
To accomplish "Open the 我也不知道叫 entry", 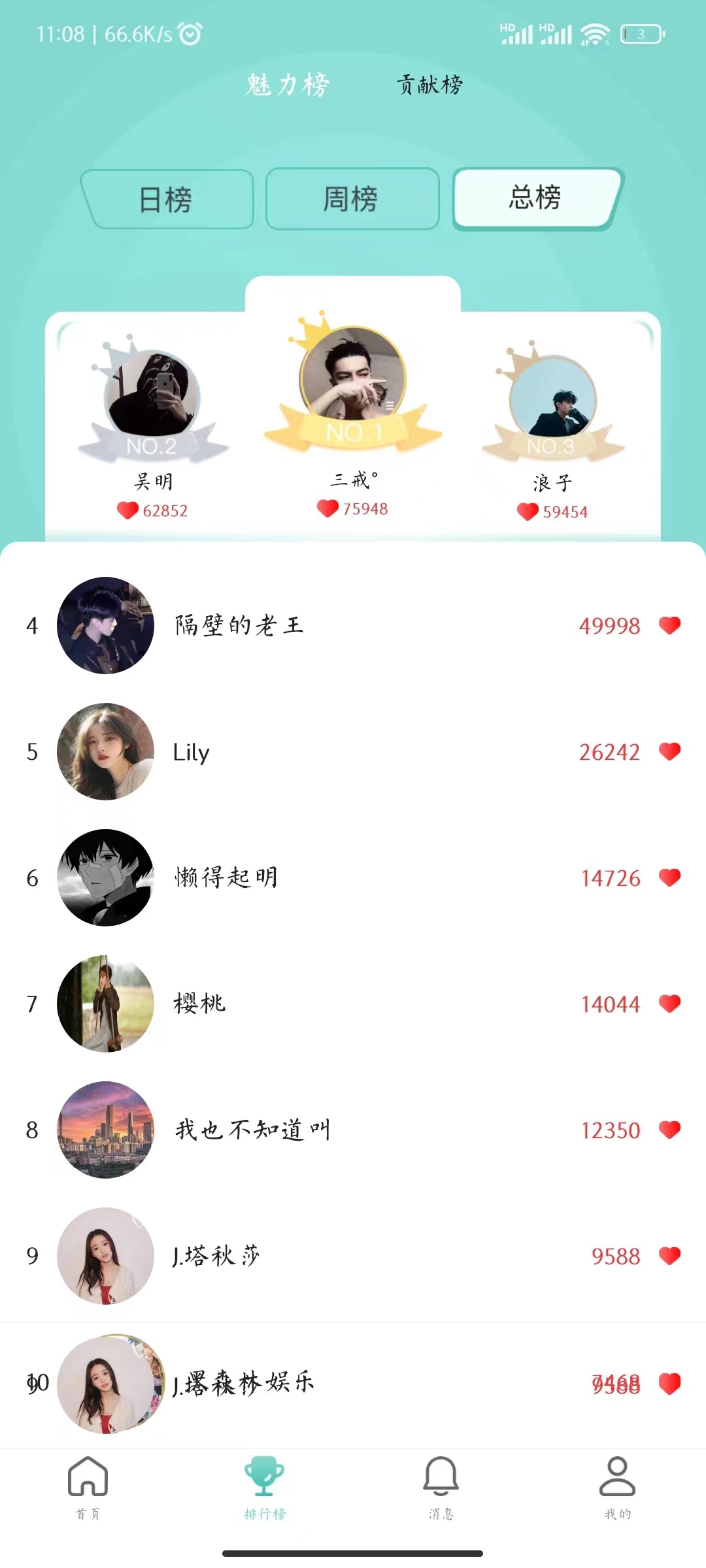I will tap(353, 1130).
